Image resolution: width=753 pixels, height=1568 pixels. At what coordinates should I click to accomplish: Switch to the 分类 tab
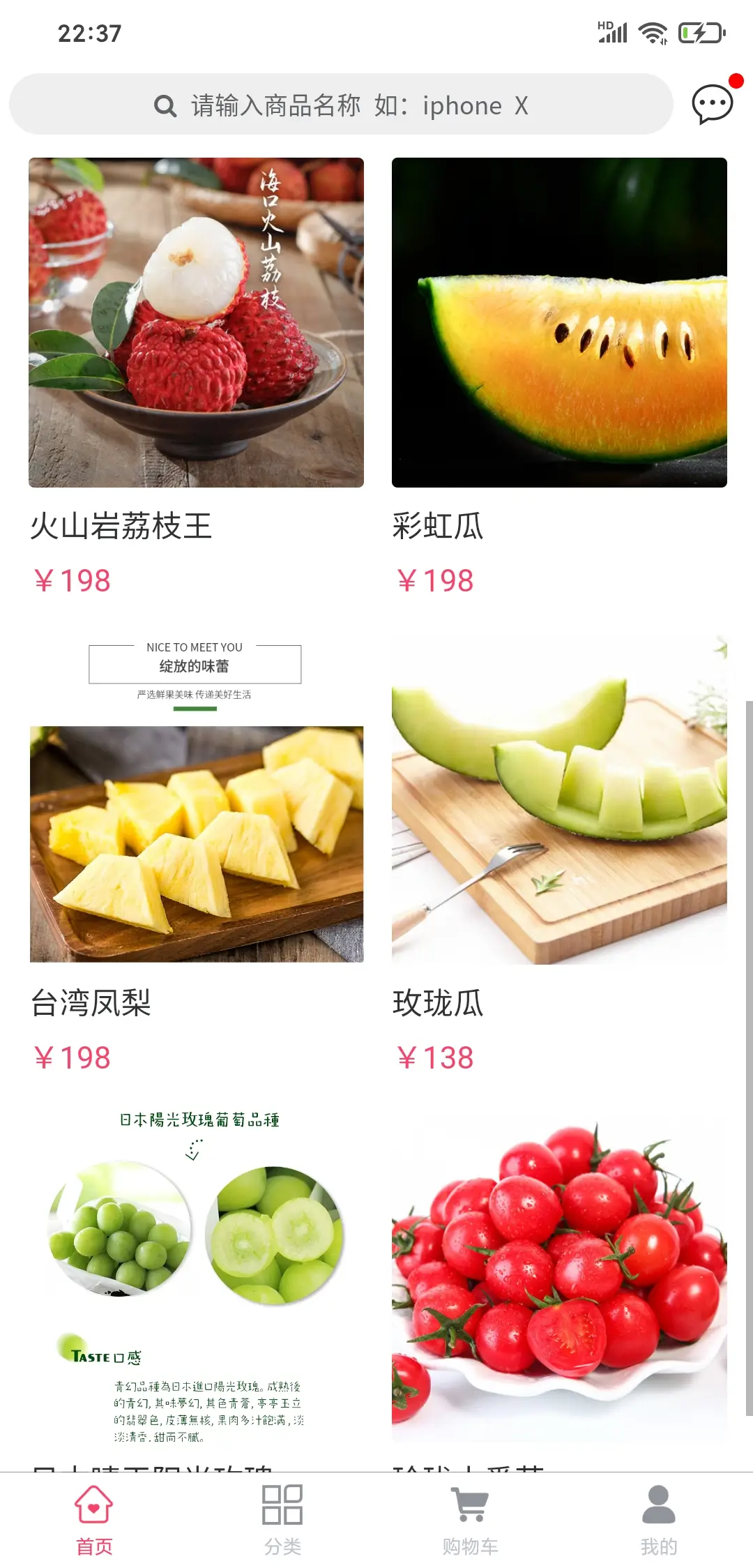[282, 1521]
